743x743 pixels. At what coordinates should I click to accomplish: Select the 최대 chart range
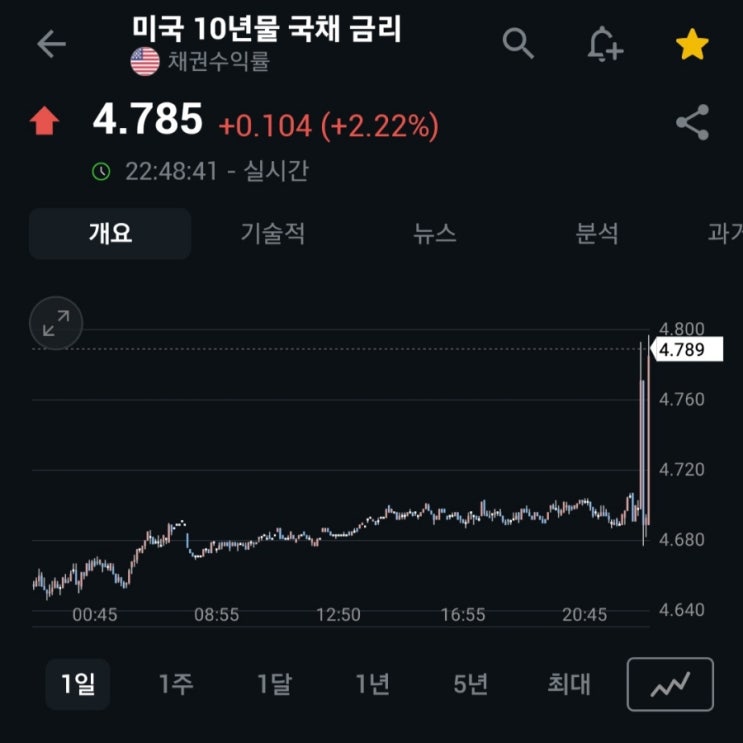[x=569, y=684]
